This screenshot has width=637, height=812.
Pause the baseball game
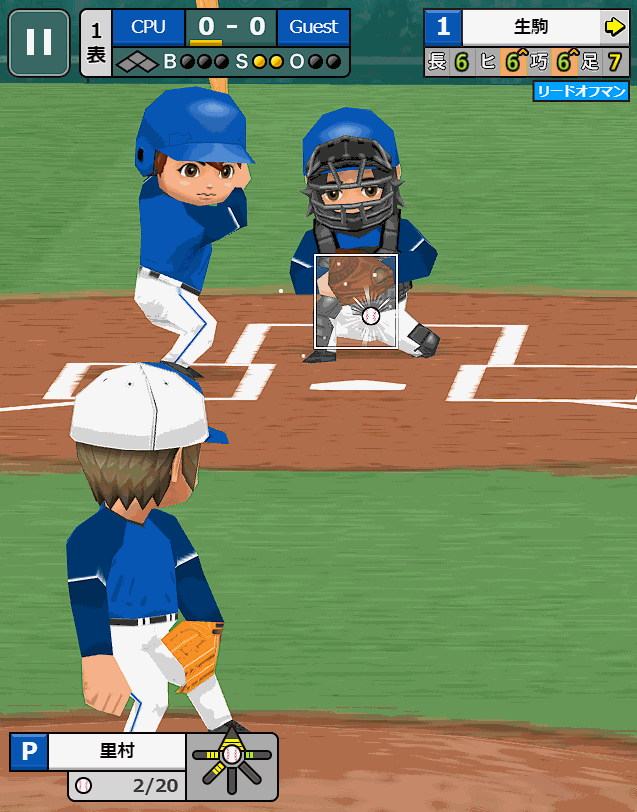[x=39, y=42]
